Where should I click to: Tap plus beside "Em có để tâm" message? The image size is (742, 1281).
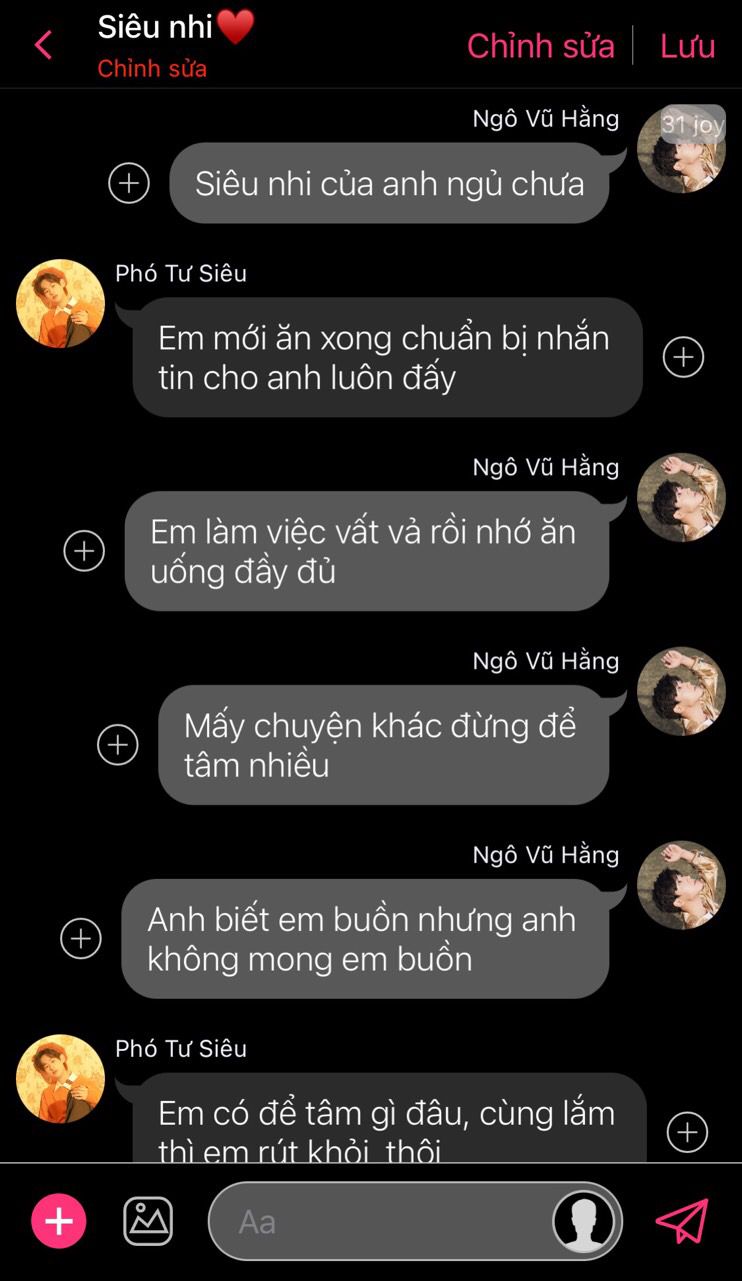click(x=687, y=1132)
